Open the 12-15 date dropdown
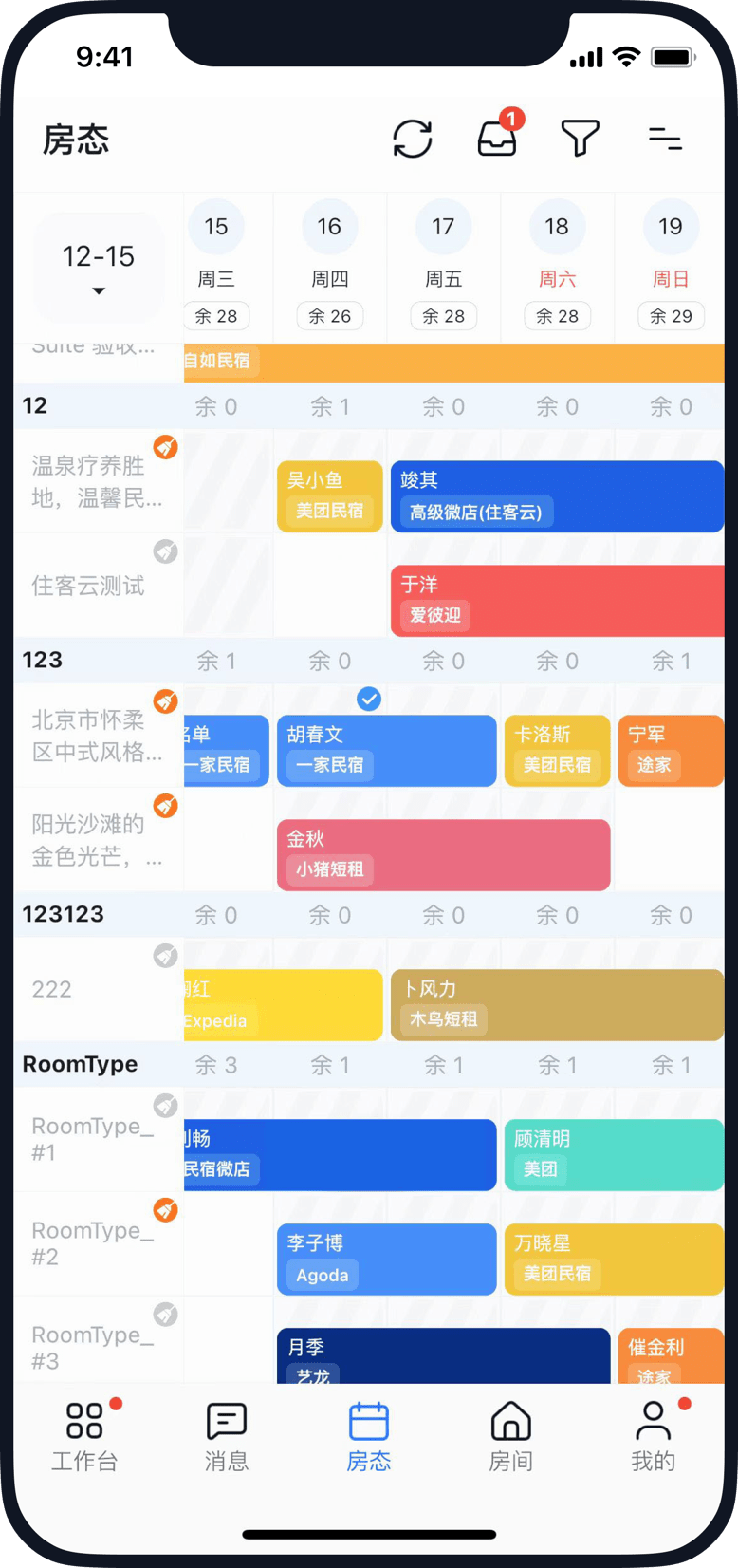The height and width of the screenshot is (1568, 738). (x=99, y=258)
